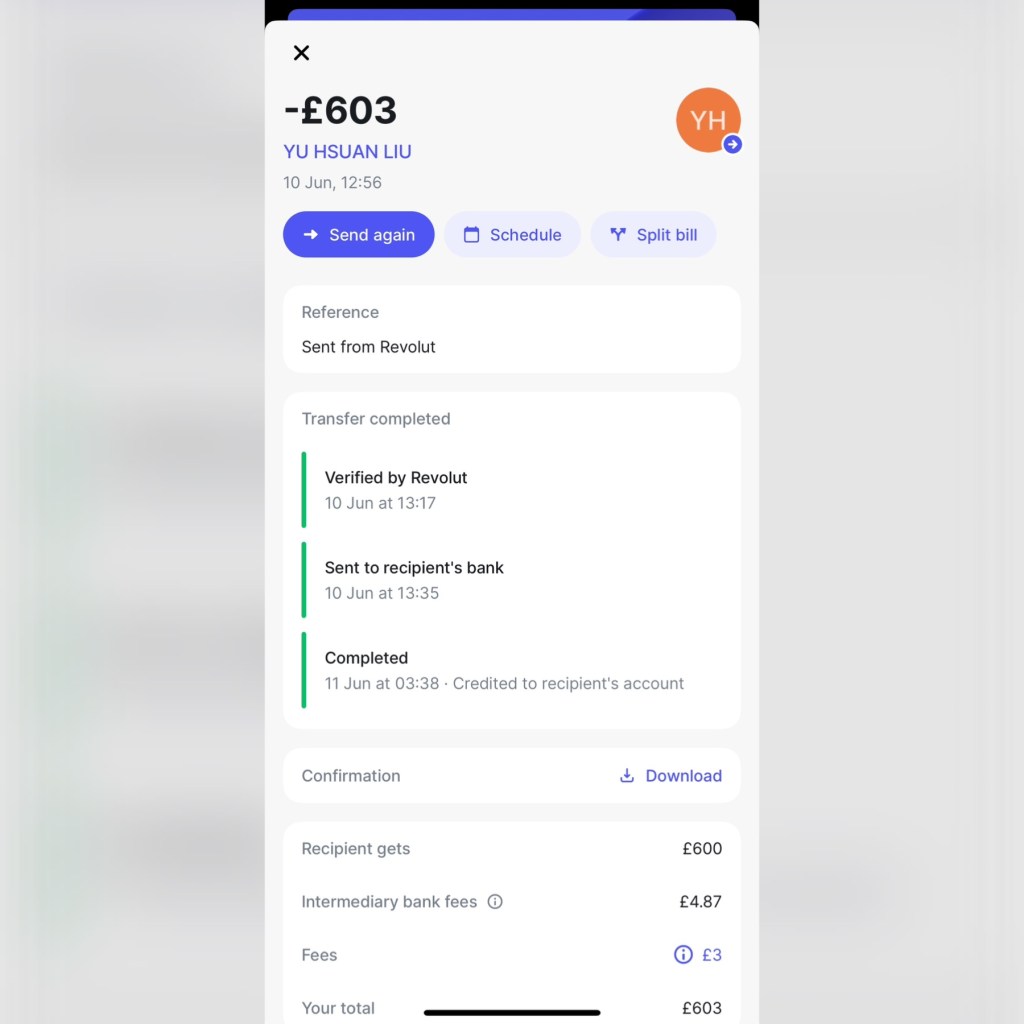
Task: Send again to Yu Hsuan Liu
Action: tap(359, 235)
